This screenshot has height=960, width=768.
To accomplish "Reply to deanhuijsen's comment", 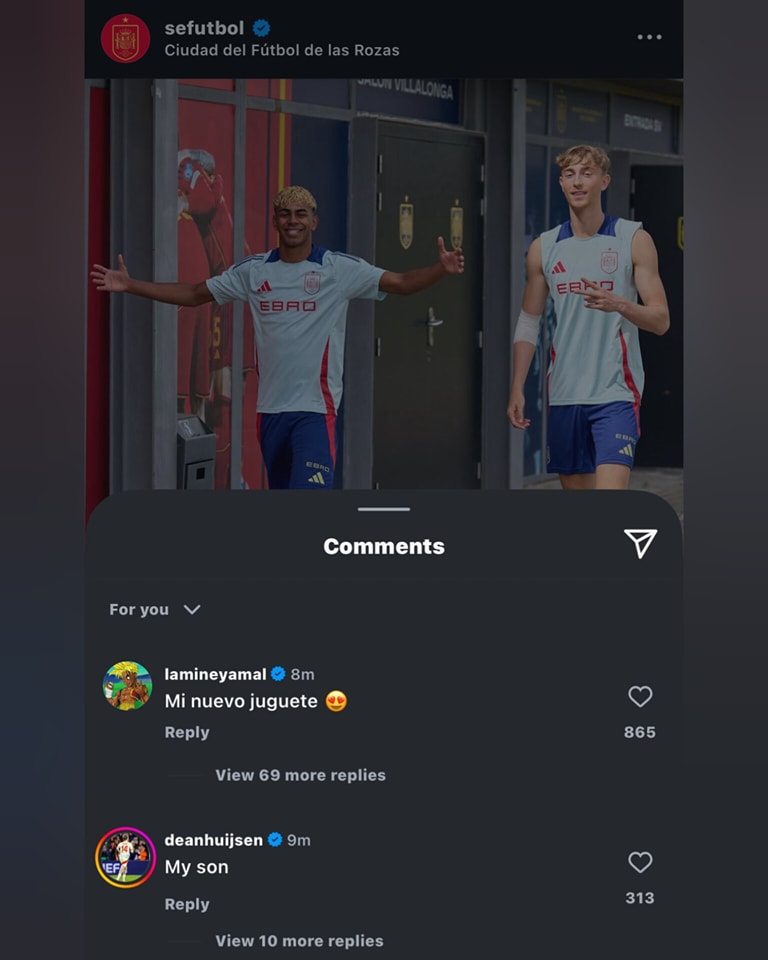I will click(187, 904).
